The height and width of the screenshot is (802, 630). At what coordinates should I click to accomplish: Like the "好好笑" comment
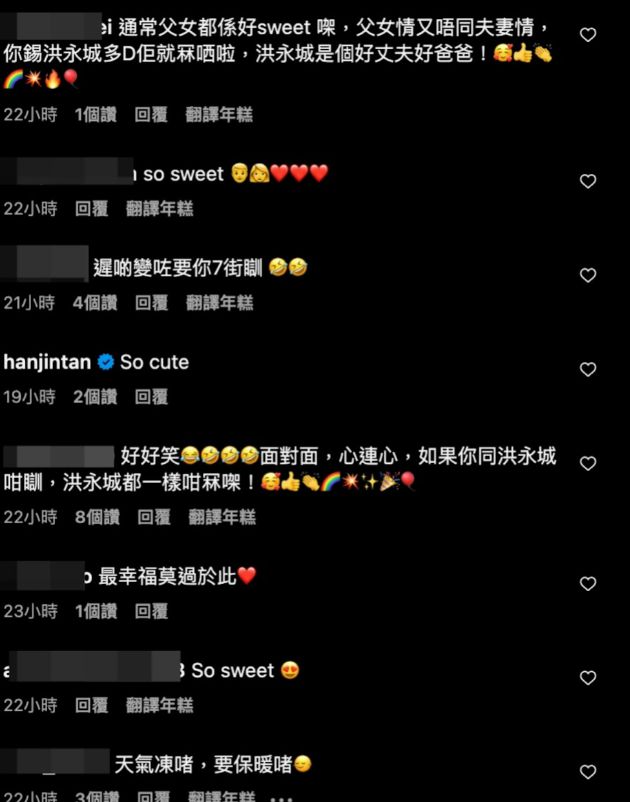pos(588,463)
